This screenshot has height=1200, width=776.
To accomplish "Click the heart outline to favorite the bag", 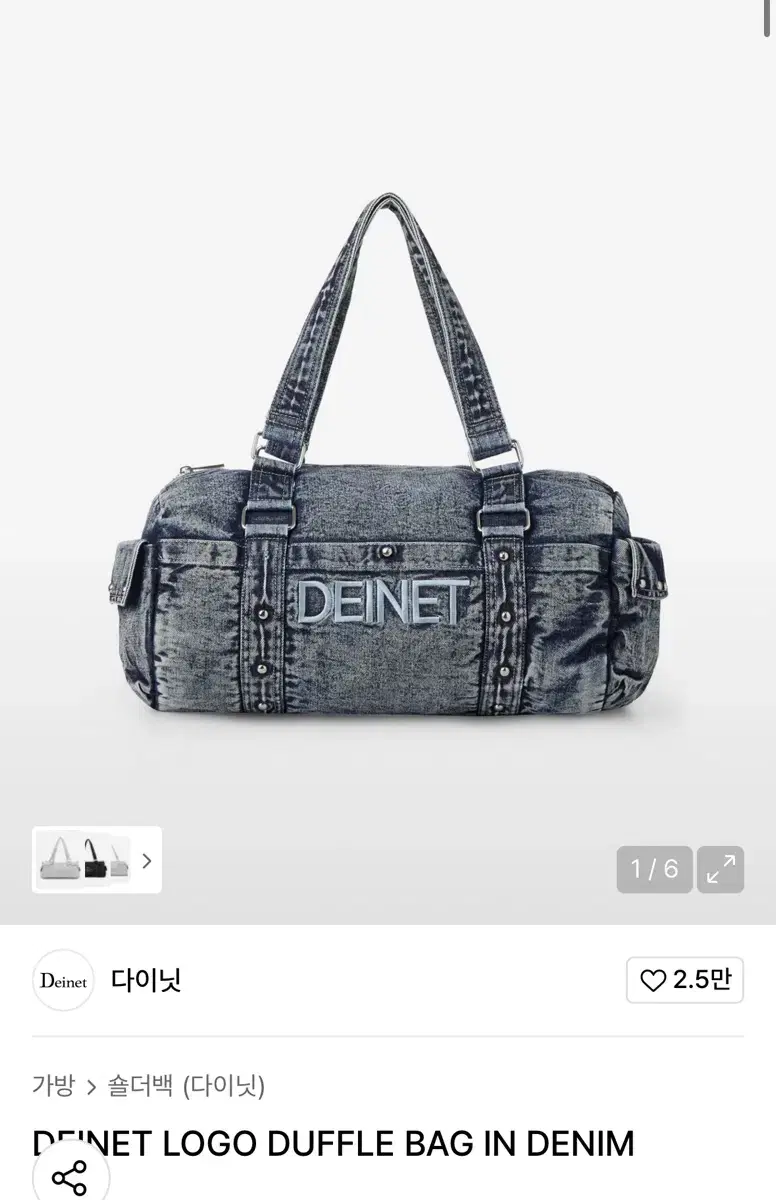I will pos(653,981).
